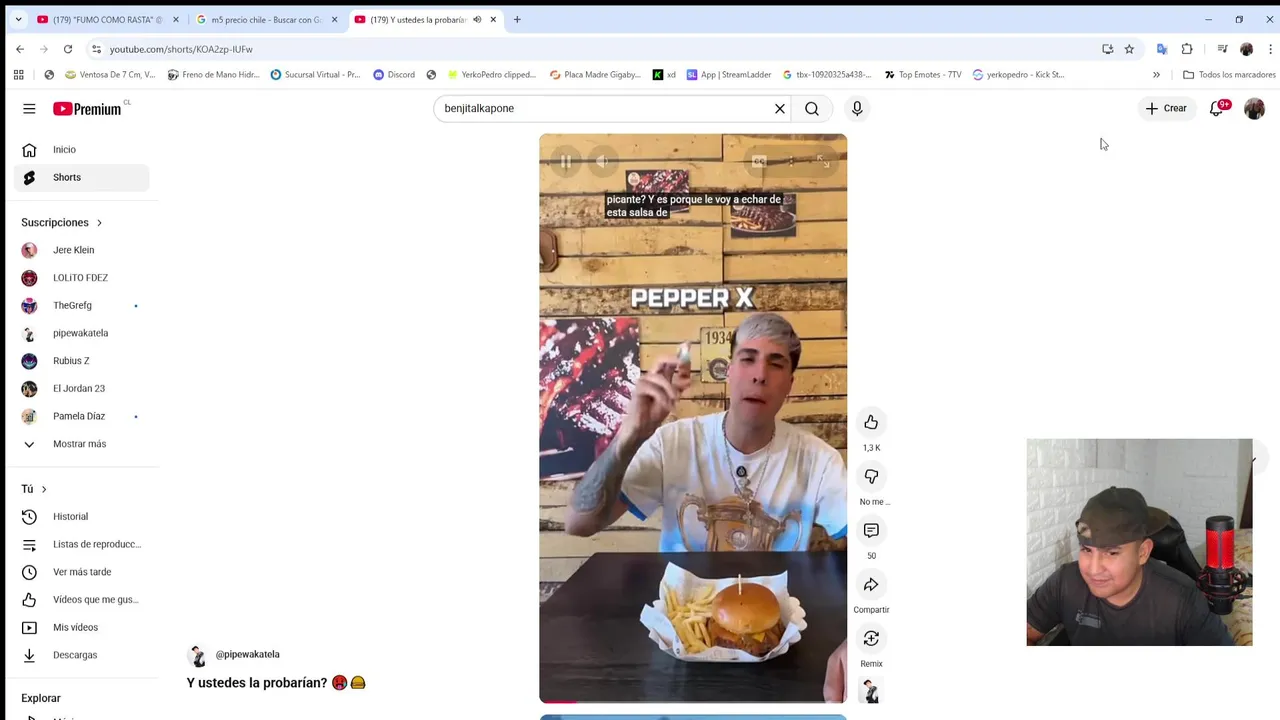
Task: Go to Inicio in the sidebar
Action: click(64, 149)
